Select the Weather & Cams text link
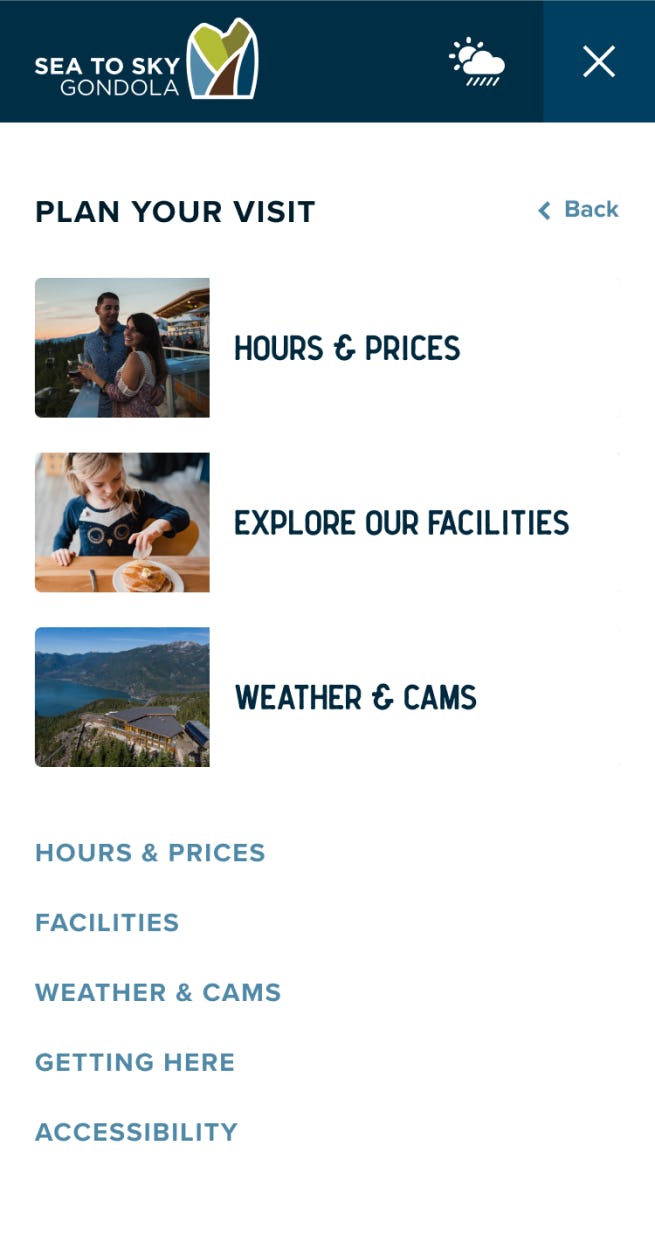The width and height of the screenshot is (655, 1234). point(158,993)
